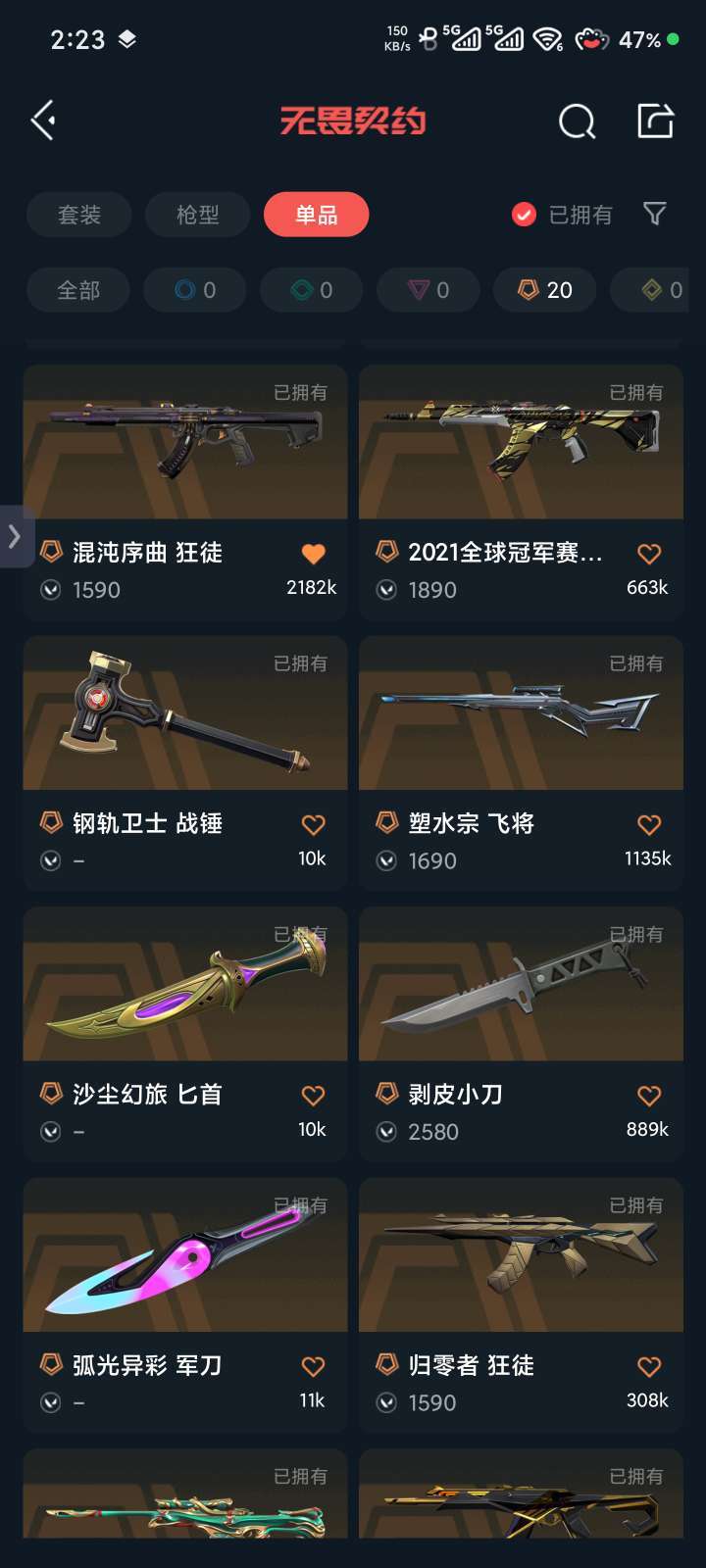The width and height of the screenshot is (706, 1568).
Task: Click the selected 单品 button
Action: coord(316,214)
